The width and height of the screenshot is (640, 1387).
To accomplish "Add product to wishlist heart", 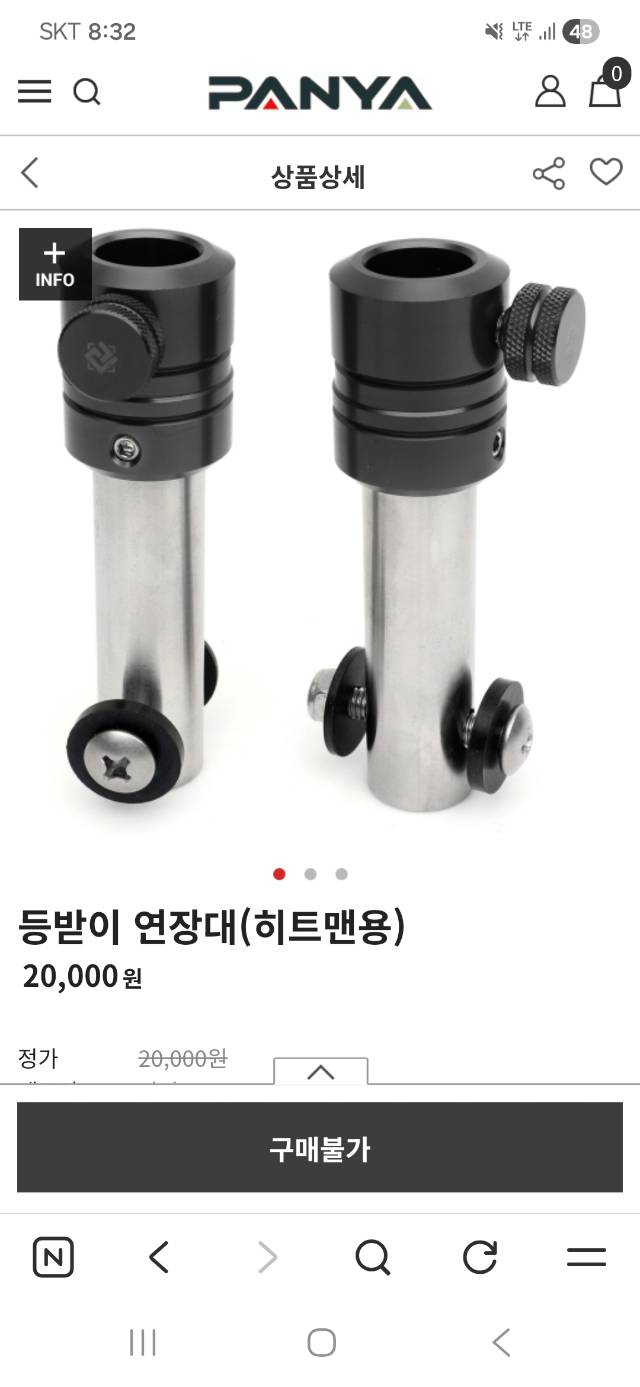I will 605,172.
